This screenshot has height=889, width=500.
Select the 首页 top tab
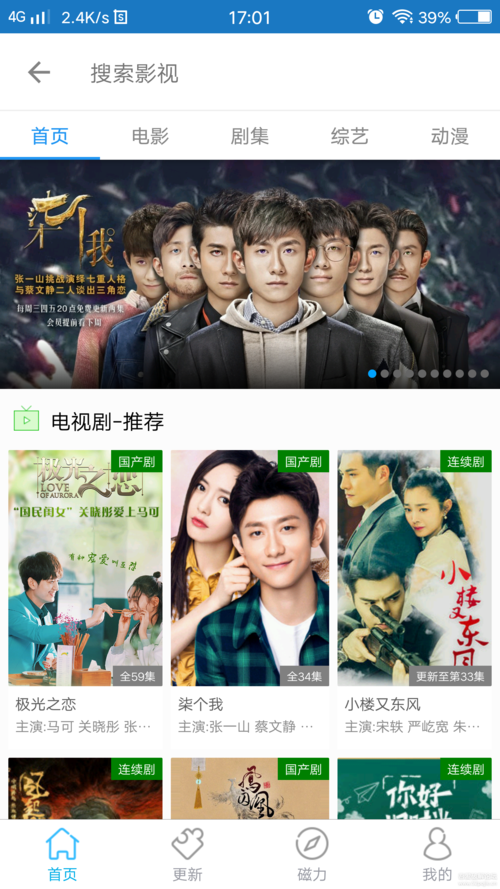(x=50, y=136)
